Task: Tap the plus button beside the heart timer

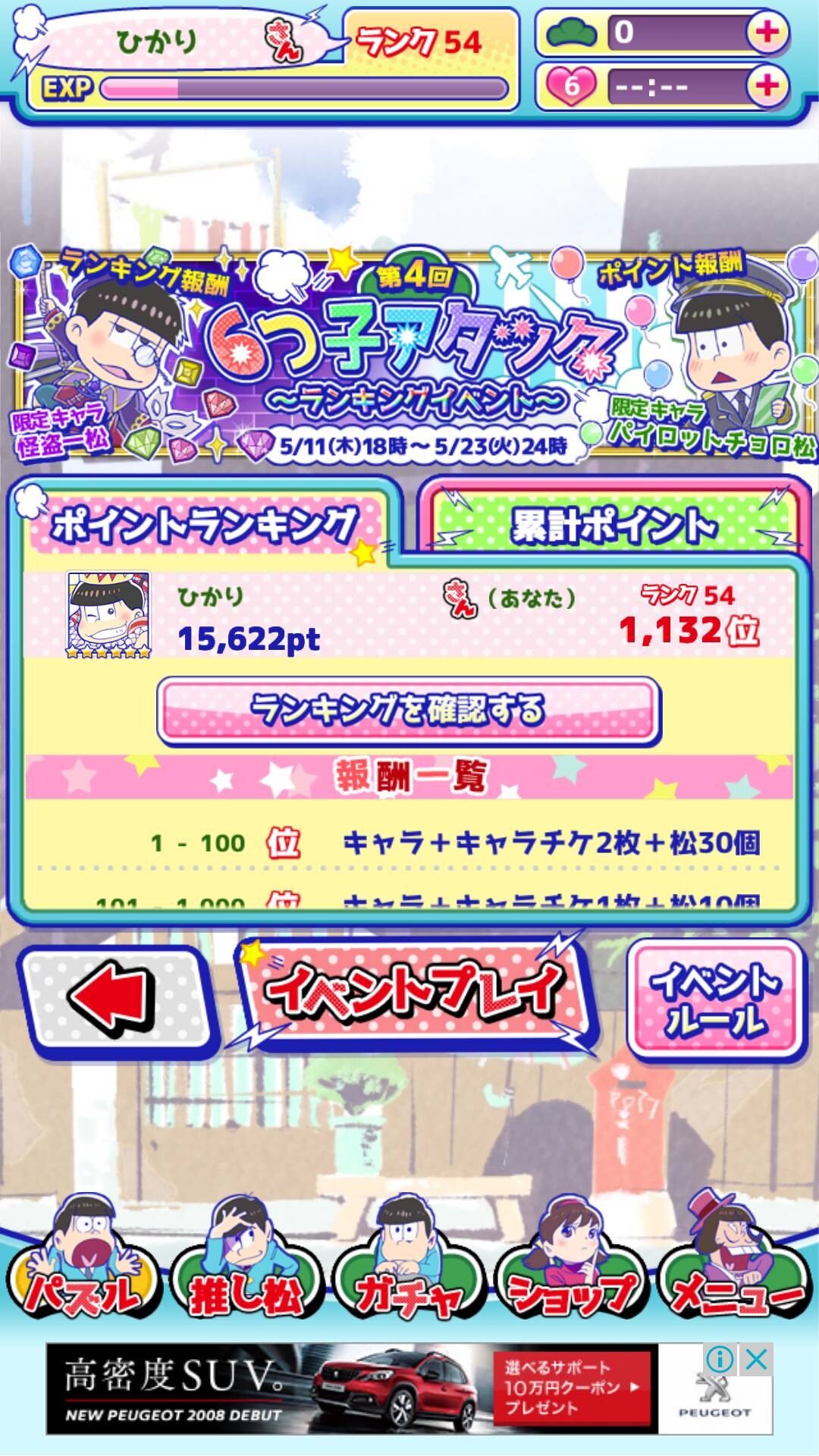Action: coord(767,85)
